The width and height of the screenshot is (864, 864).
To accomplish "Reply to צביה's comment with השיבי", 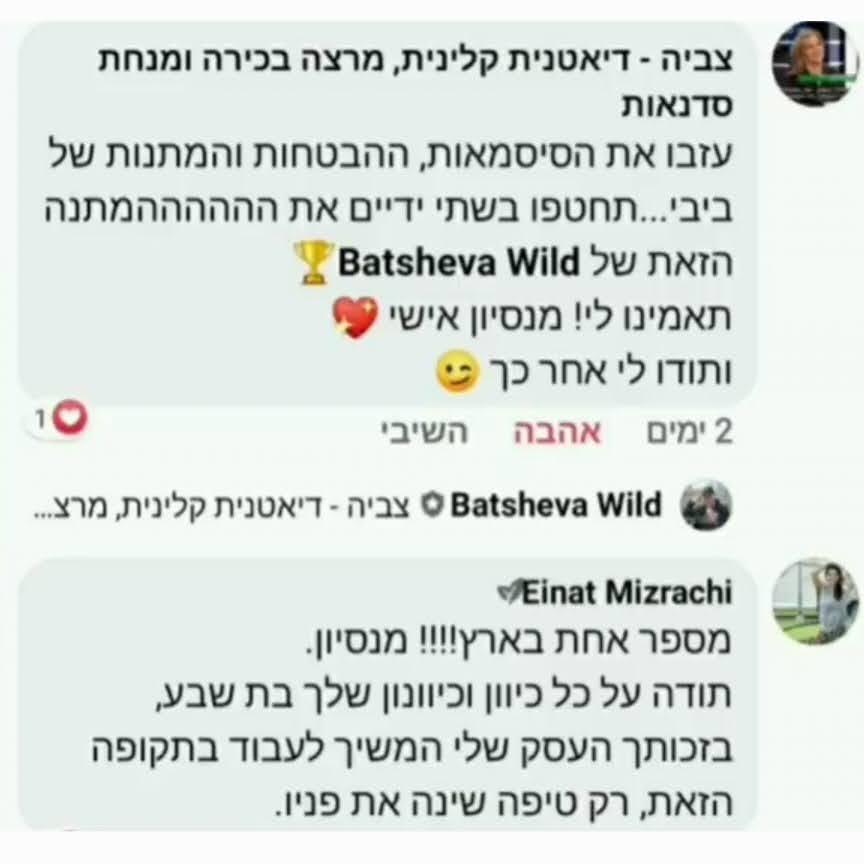I will coord(422,432).
